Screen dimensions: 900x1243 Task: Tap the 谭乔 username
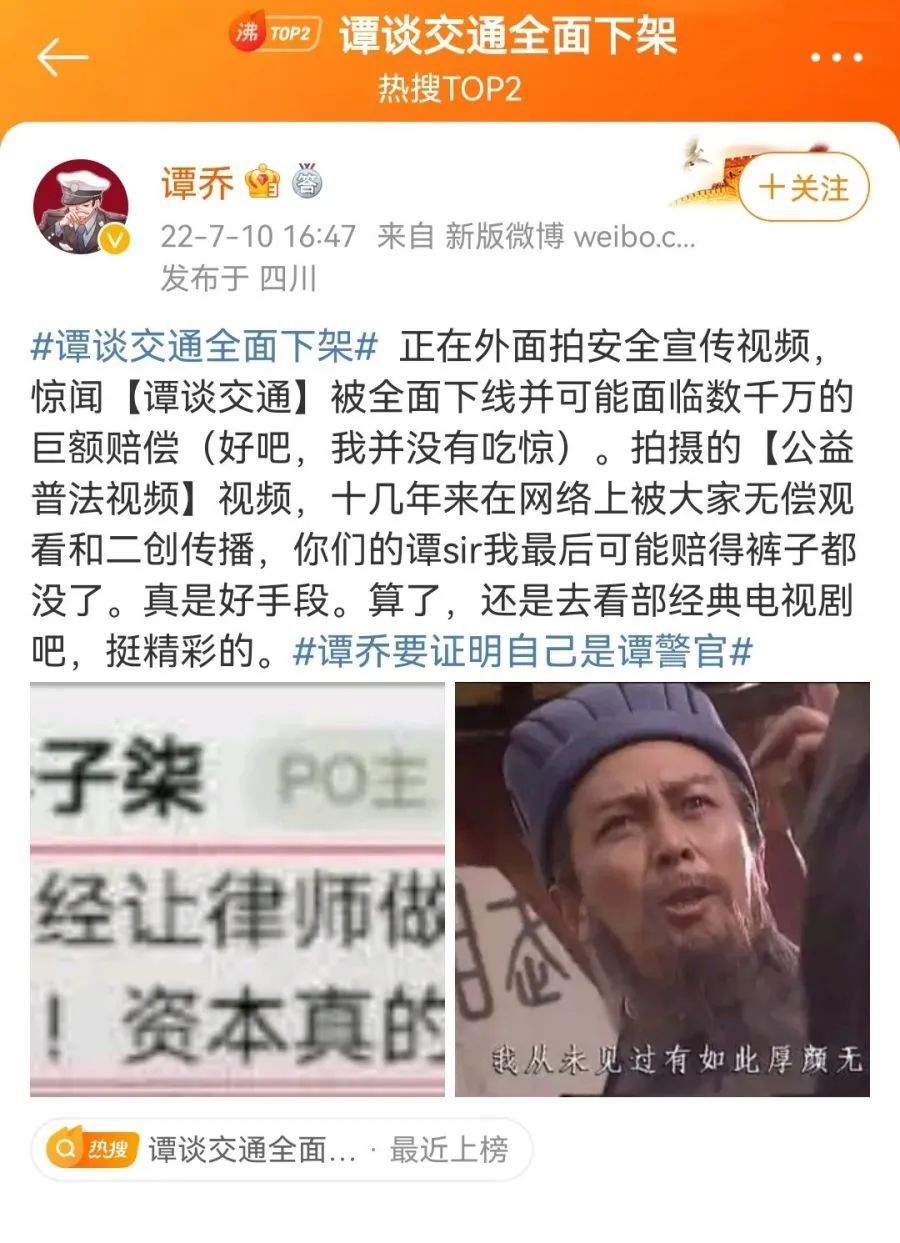(197, 183)
